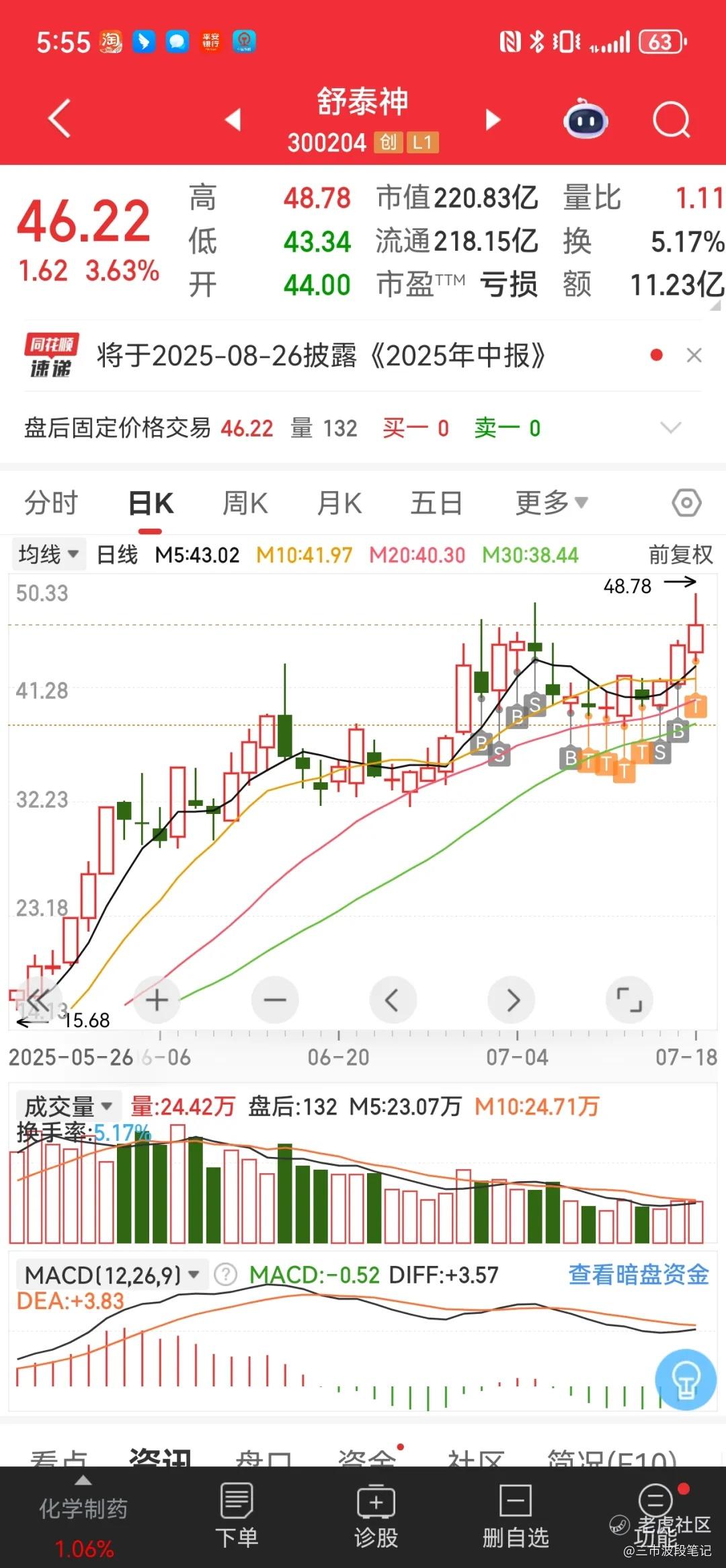Image resolution: width=726 pixels, height=1568 pixels.
Task: Open the 更多 chart period dropdown
Action: point(551,503)
